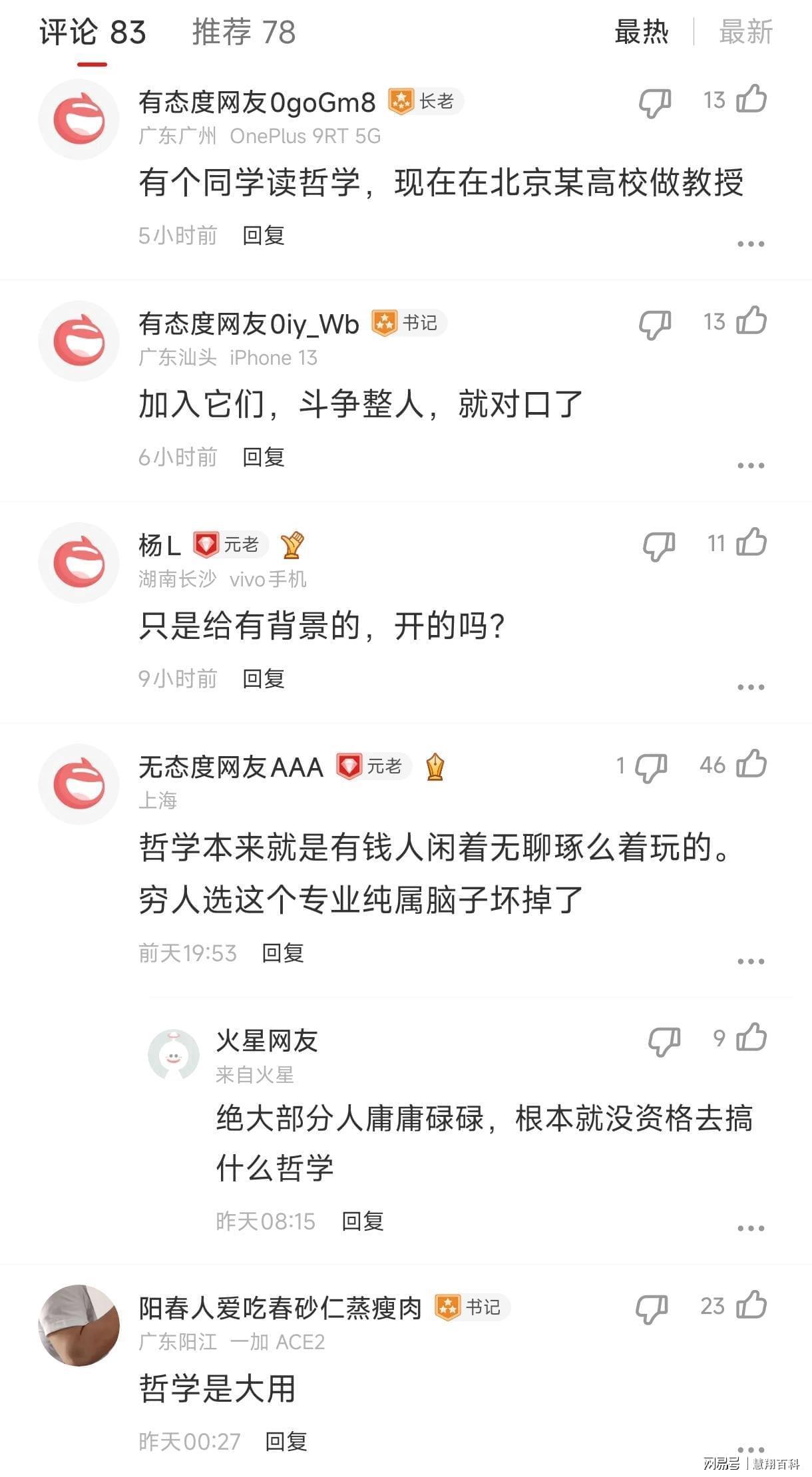Viewport: 812px width, 1477px height.
Task: Open more options for 有态度网友0goGm8's comment
Action: point(751,244)
